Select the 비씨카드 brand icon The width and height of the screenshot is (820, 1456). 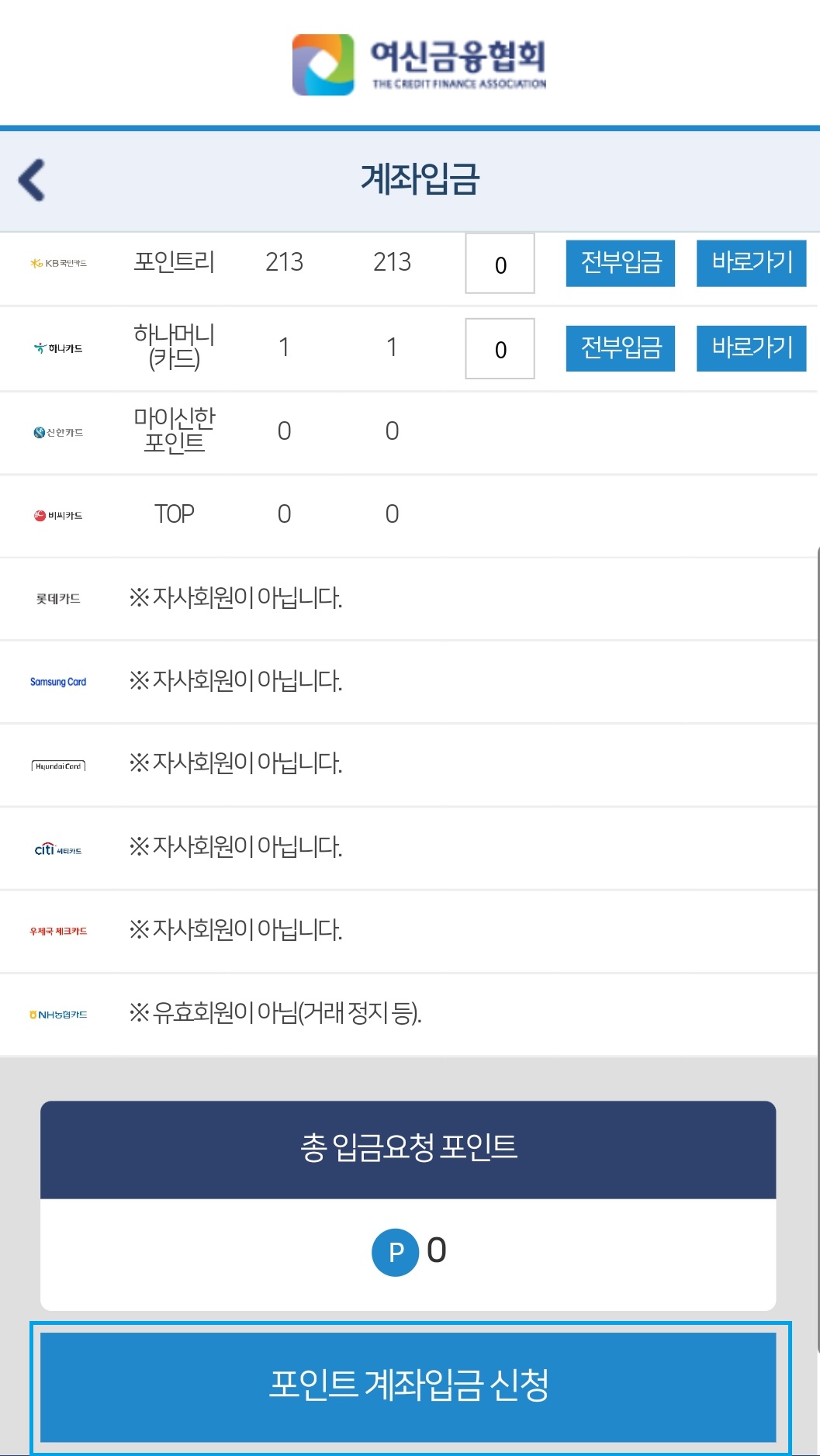(59, 514)
